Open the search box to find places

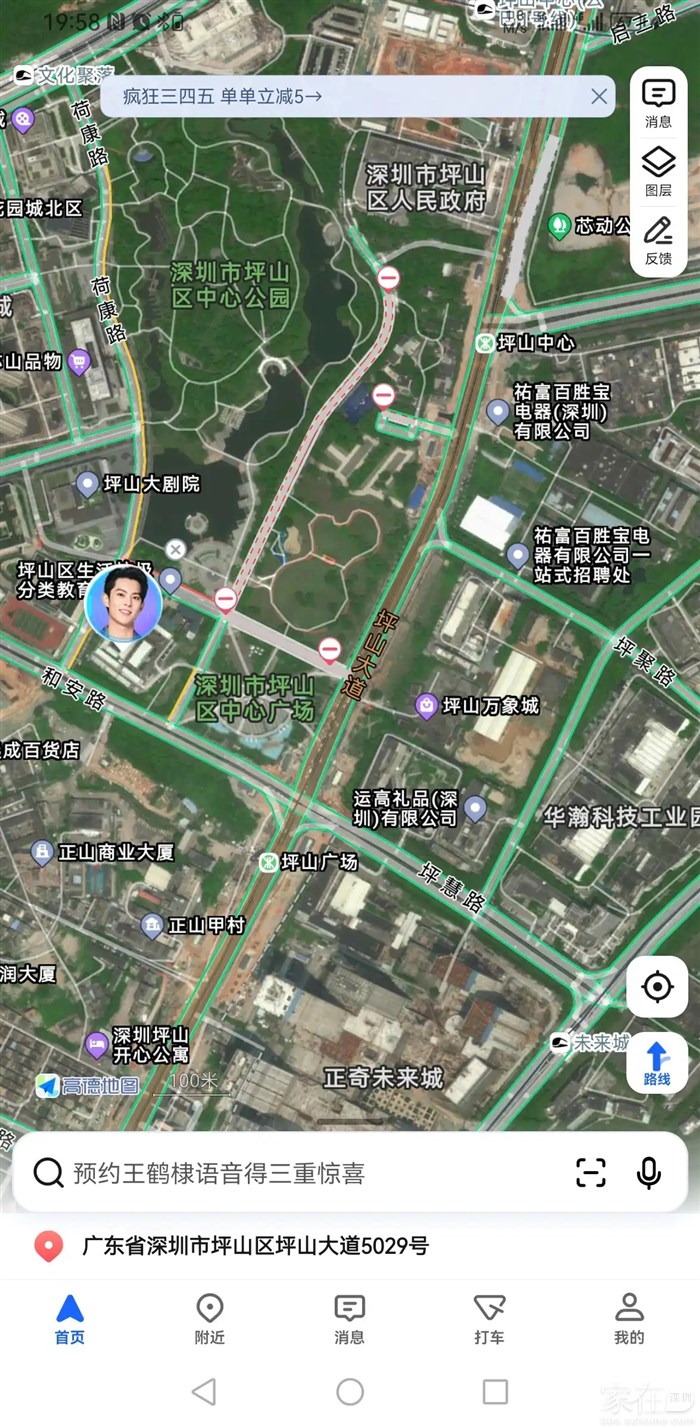pyautogui.click(x=300, y=1173)
